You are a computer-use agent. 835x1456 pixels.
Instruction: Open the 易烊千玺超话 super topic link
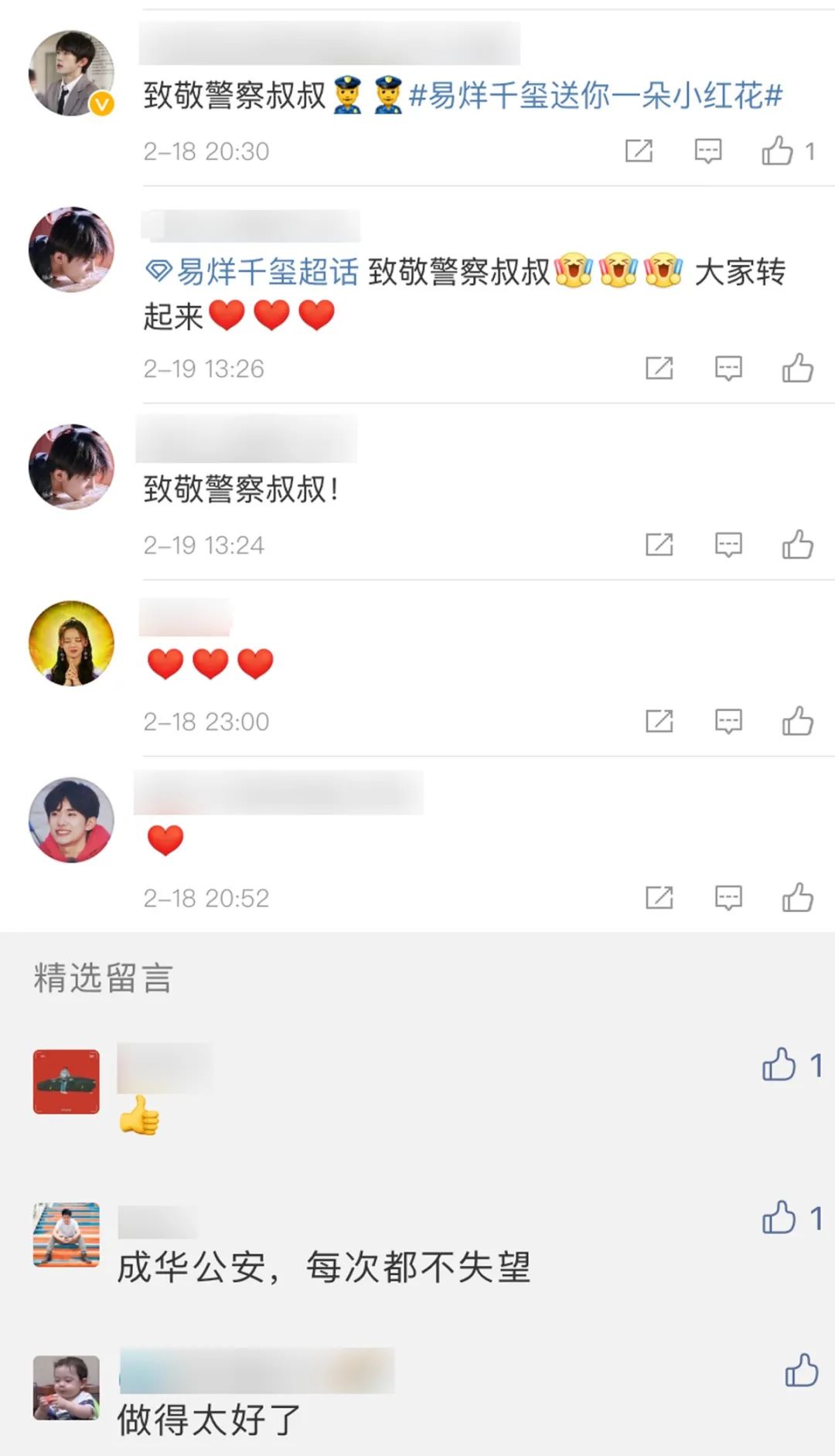tap(253, 272)
